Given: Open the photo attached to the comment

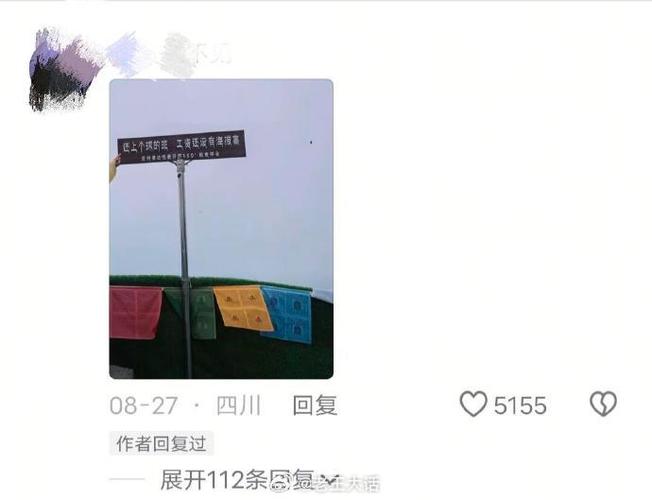Looking at the screenshot, I should [x=221, y=228].
